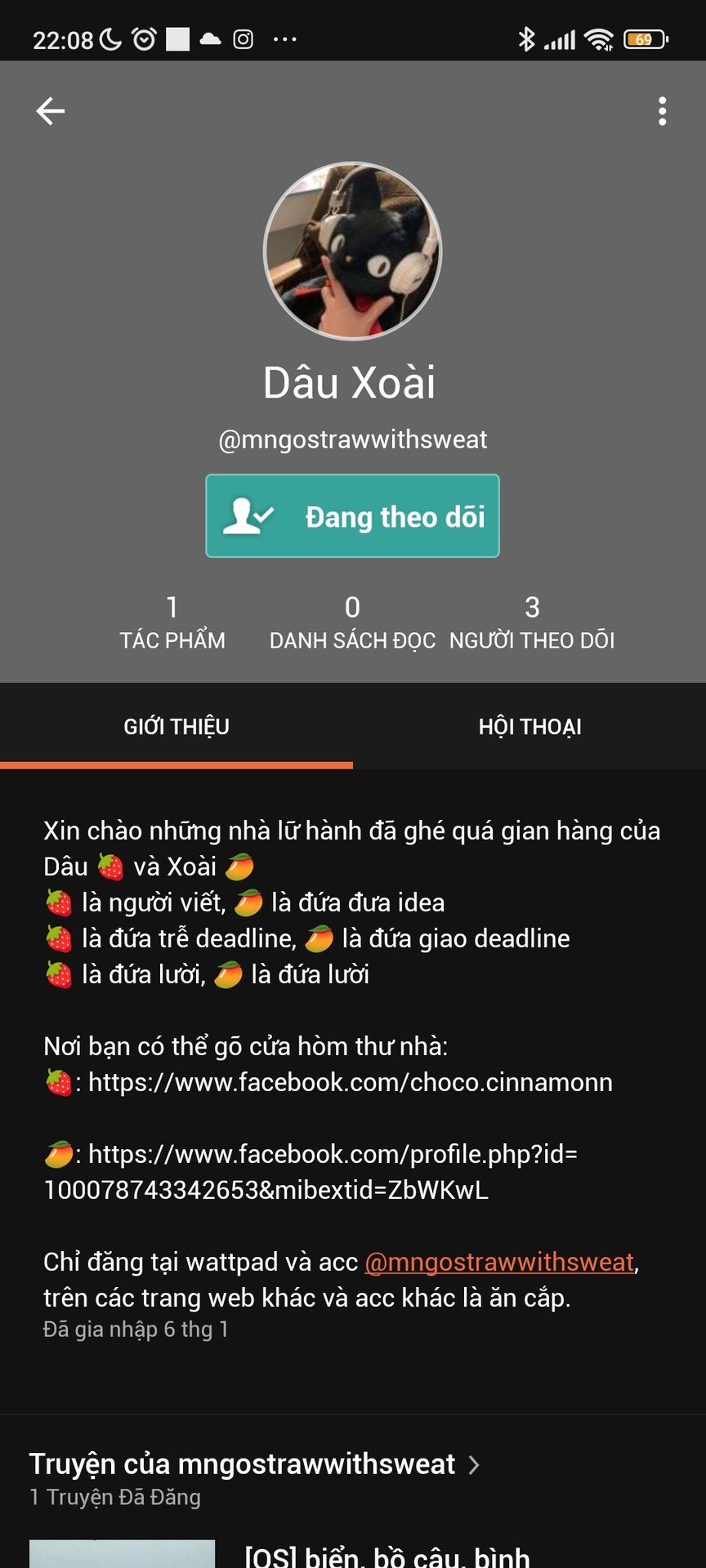
Task: Tap the Đang theo dõi button
Action: [352, 516]
